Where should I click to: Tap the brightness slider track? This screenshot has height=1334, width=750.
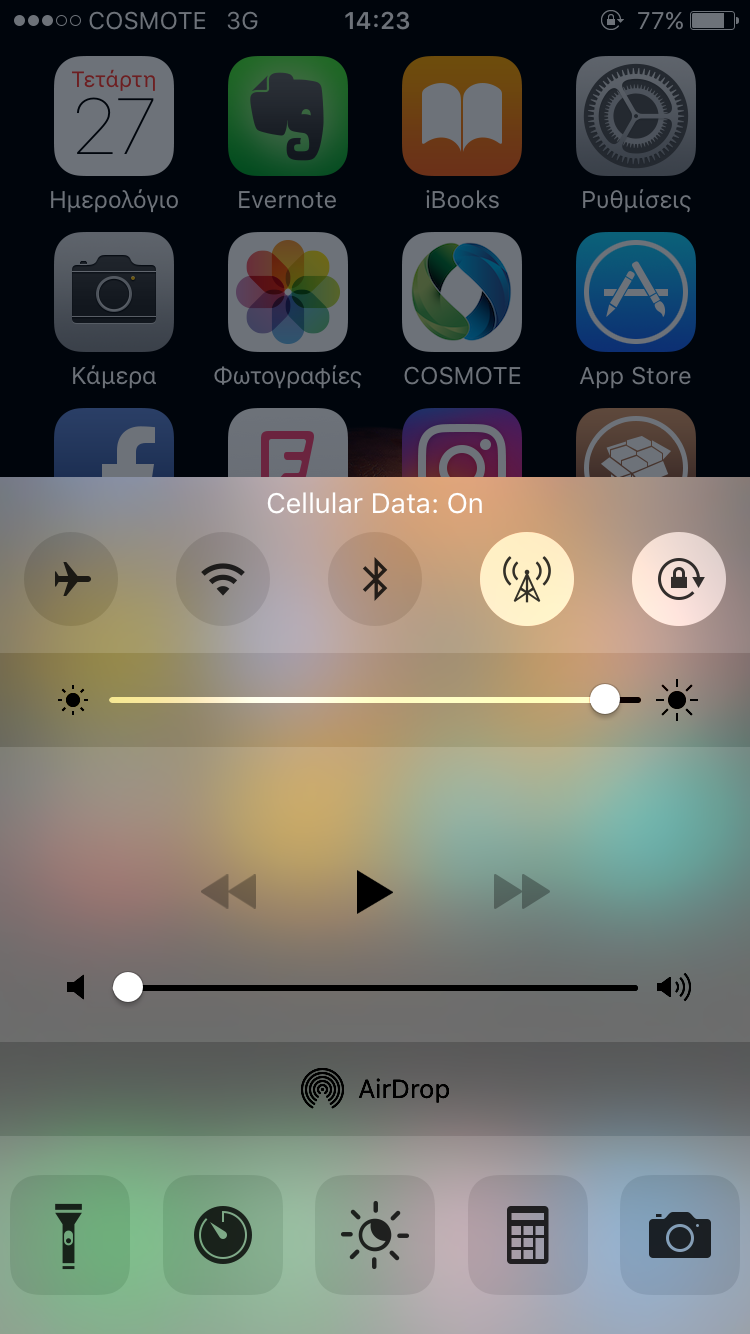tap(375, 700)
